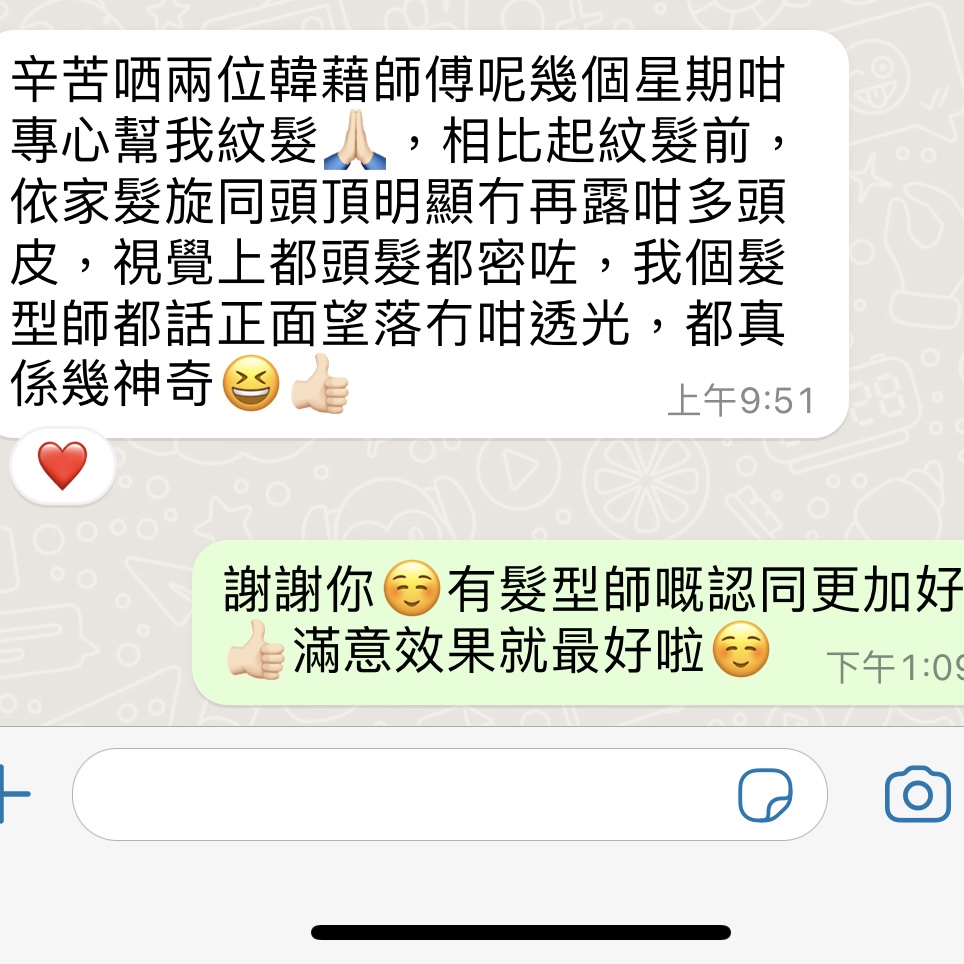Viewport: 964px width, 964px height.
Task: Open the sticker picker icon
Action: pyautogui.click(x=765, y=796)
